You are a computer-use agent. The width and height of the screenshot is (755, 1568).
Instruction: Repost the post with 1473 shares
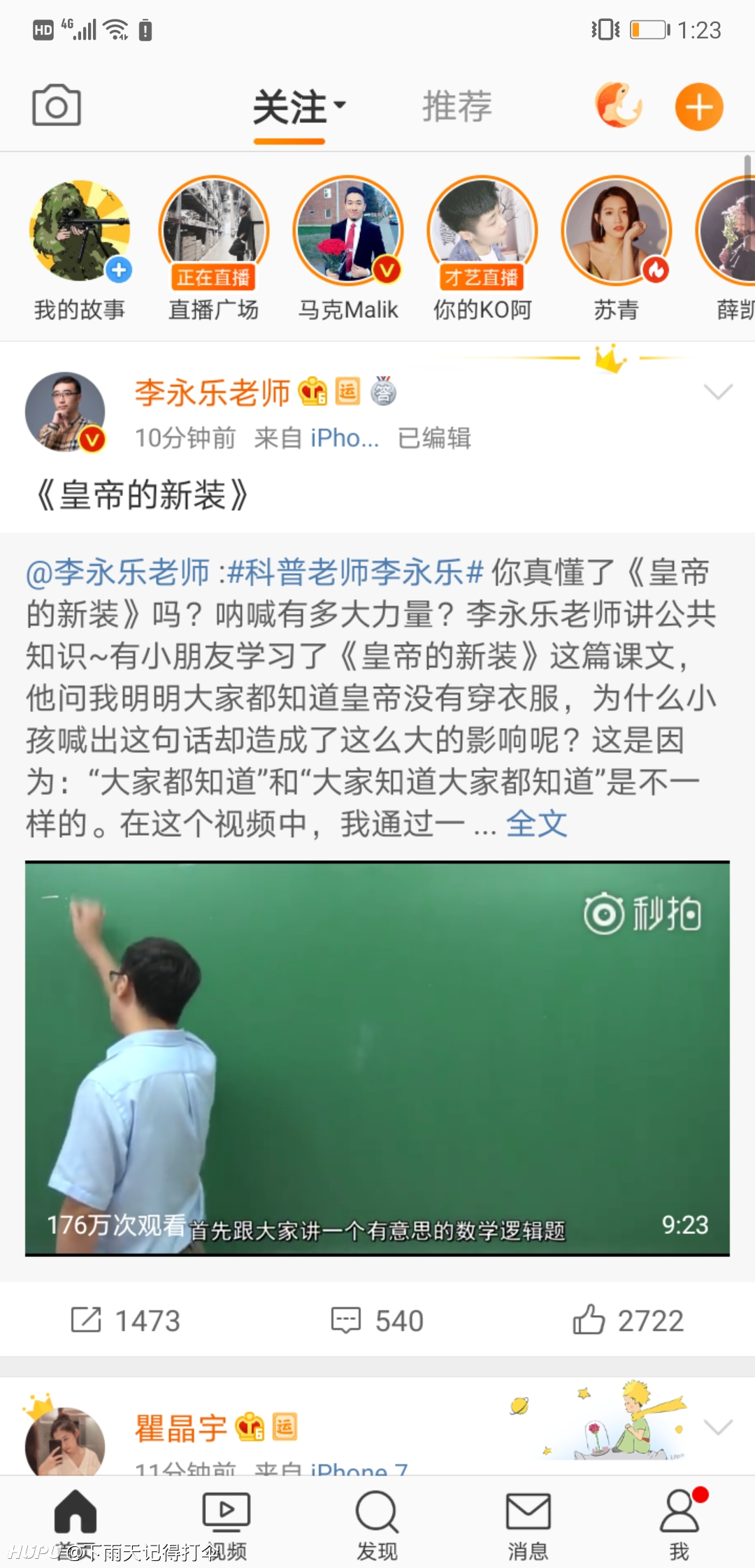pyautogui.click(x=126, y=1320)
